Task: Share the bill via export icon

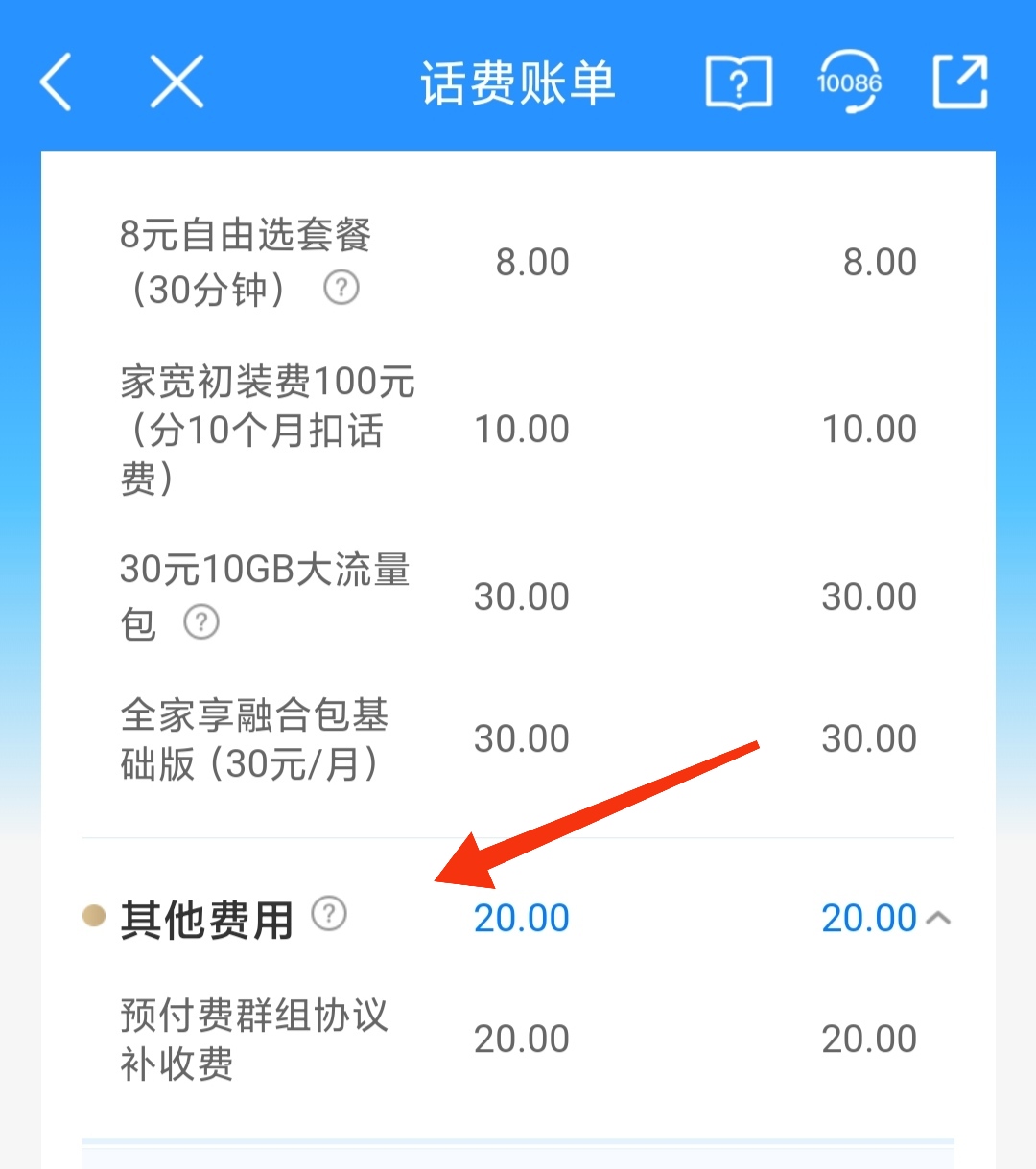Action: [959, 82]
